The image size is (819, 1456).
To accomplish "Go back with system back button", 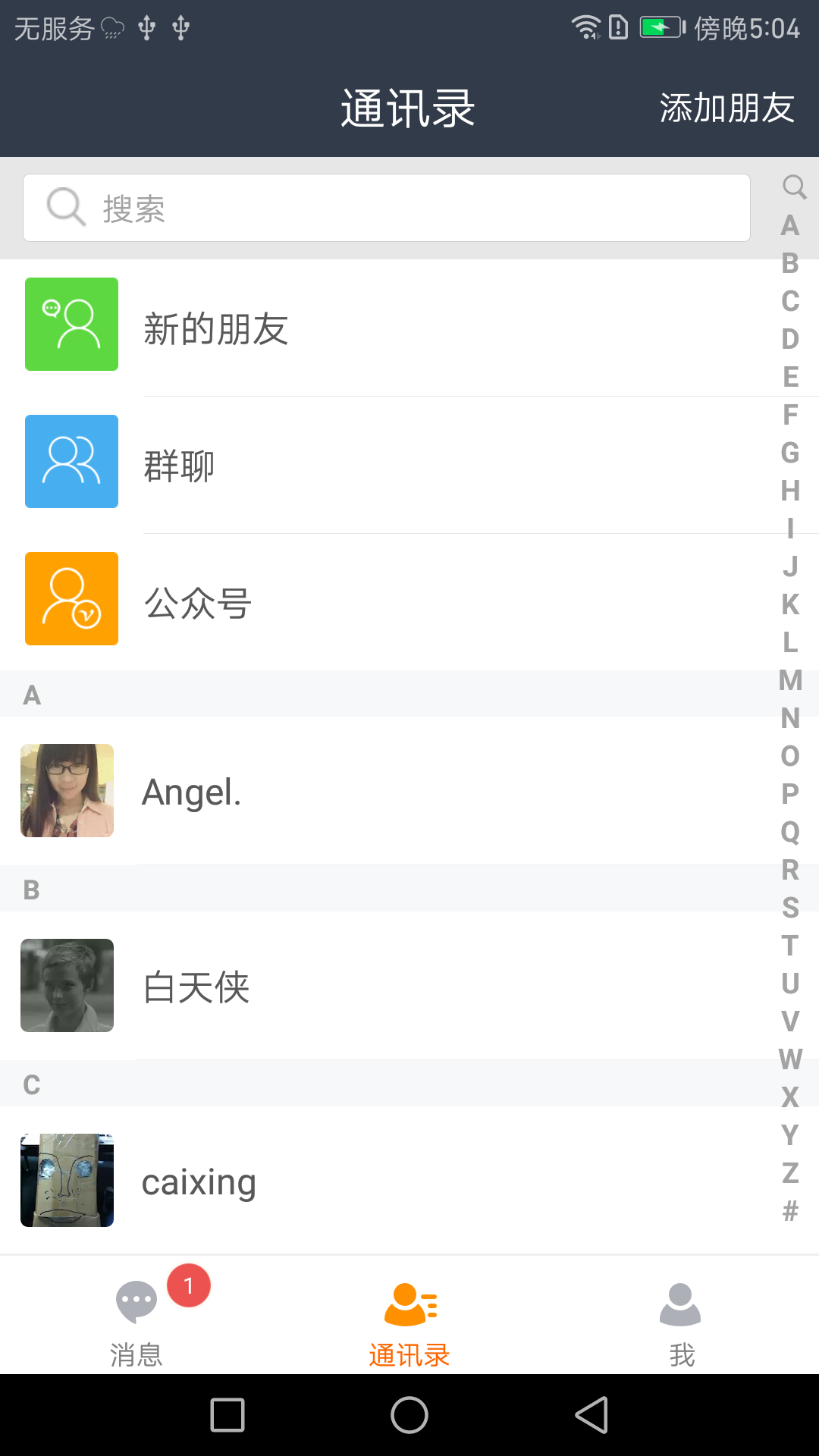I will tap(591, 1415).
